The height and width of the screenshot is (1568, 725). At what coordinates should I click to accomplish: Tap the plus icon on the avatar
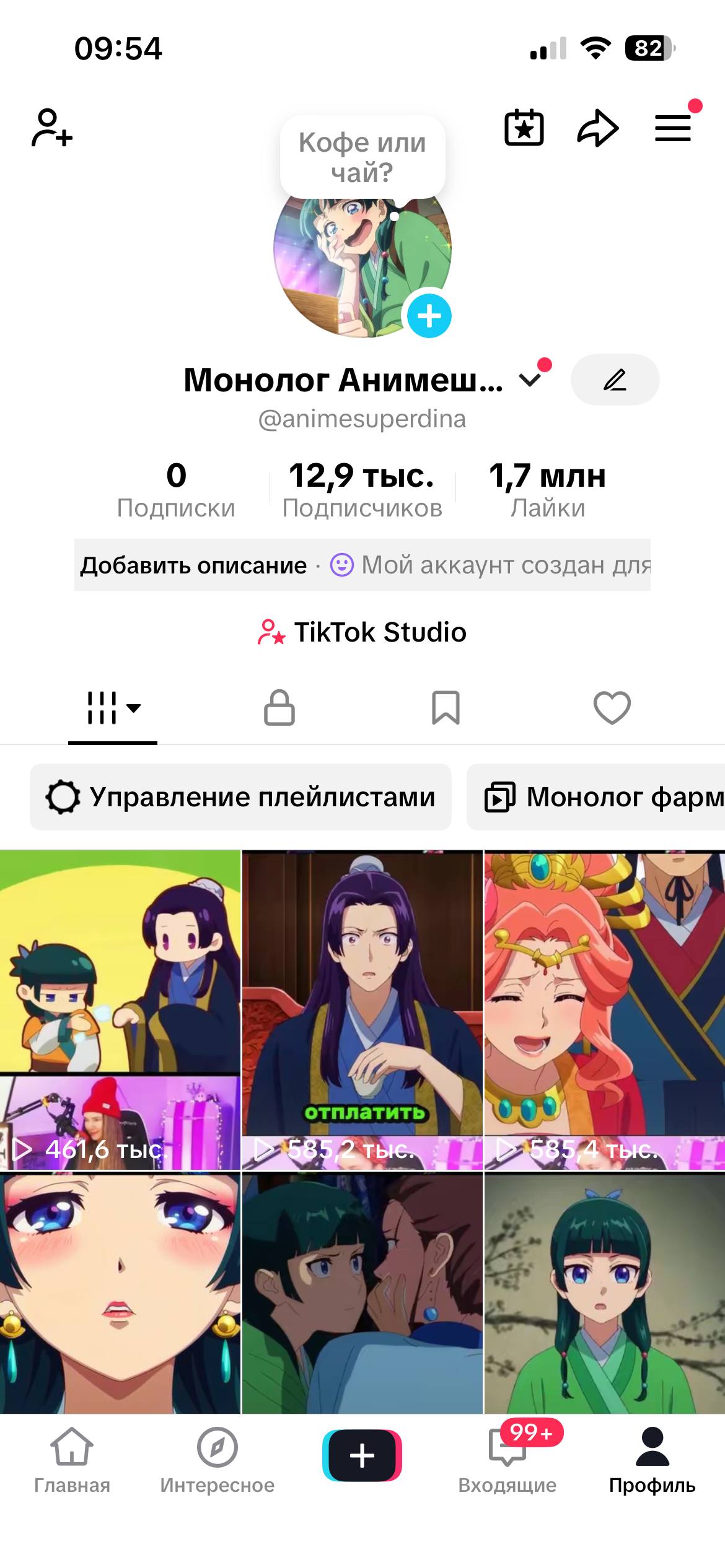pos(431,316)
